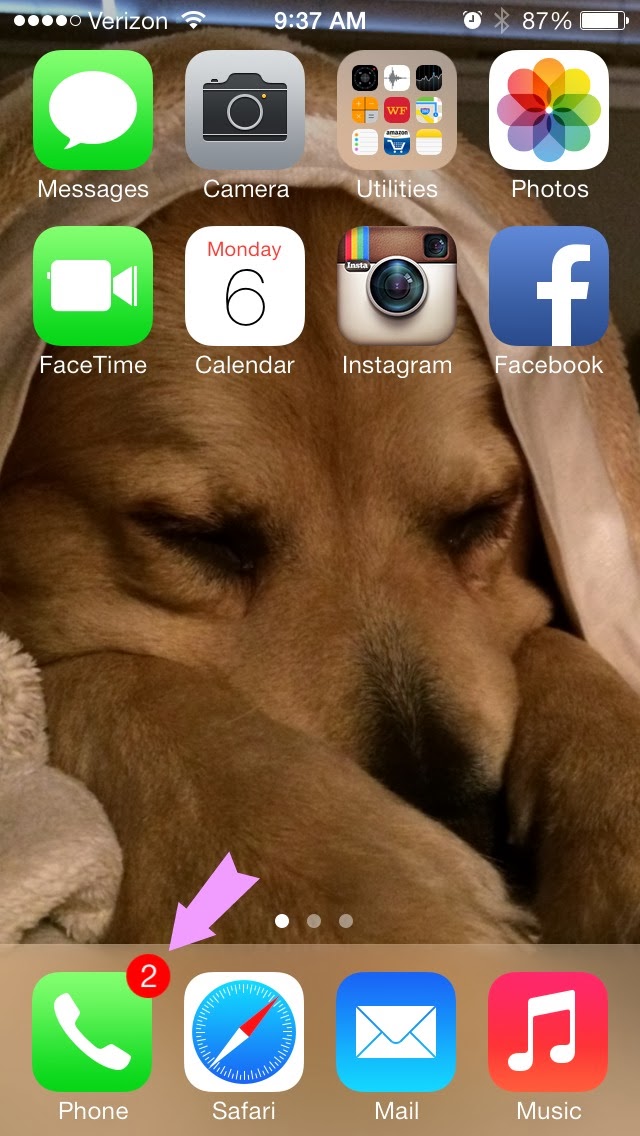This screenshot has height=1136, width=640.
Task: Open the Photos app
Action: tap(549, 110)
